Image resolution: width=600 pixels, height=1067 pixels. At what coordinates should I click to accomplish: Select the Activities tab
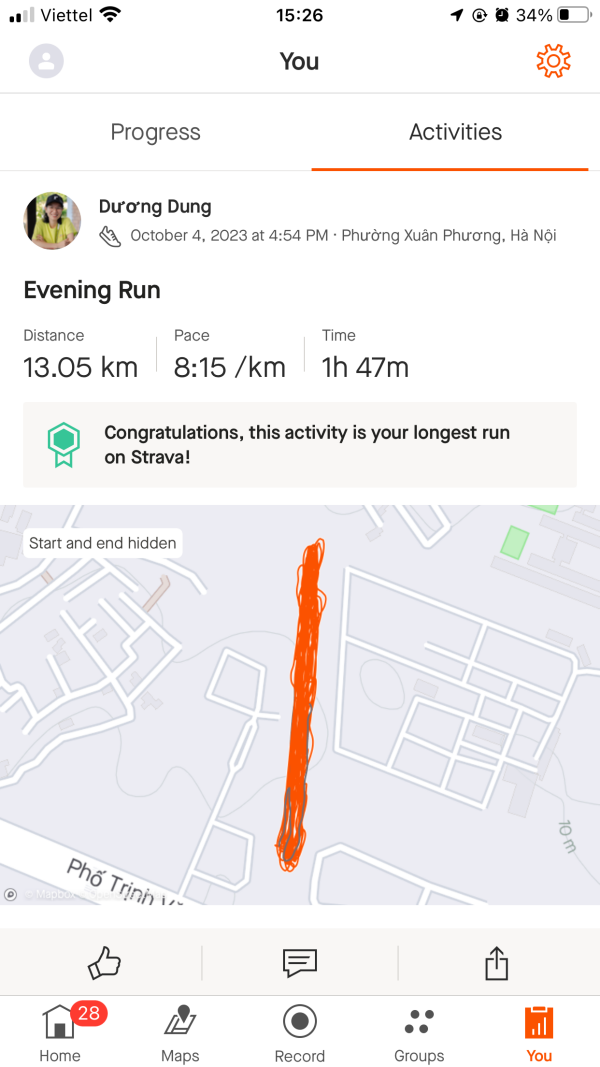click(x=455, y=132)
